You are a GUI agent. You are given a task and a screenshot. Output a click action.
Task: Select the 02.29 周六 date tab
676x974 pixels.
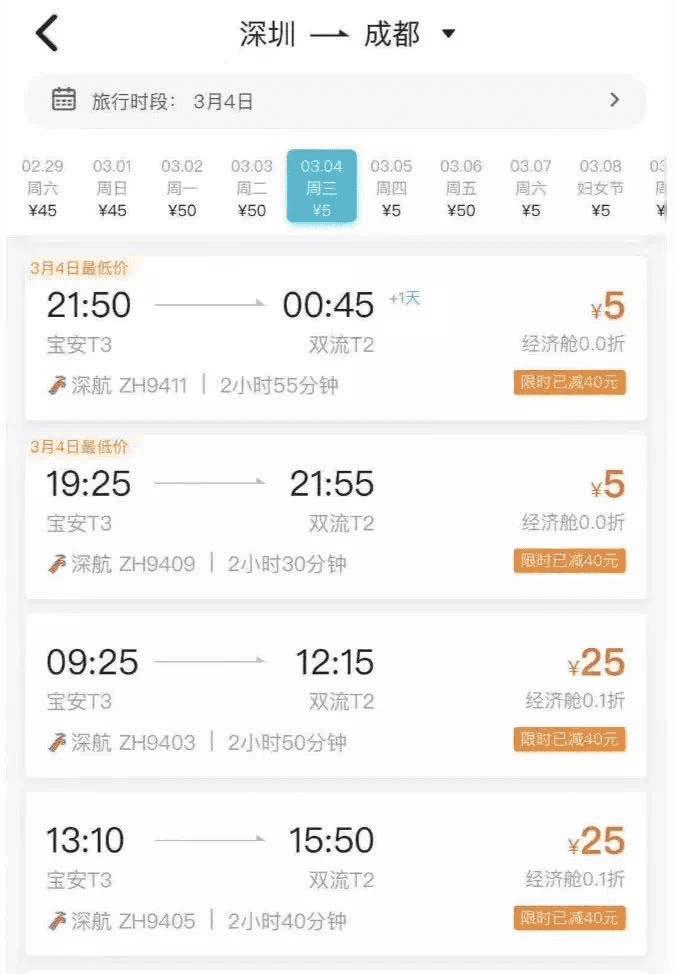(x=43, y=188)
